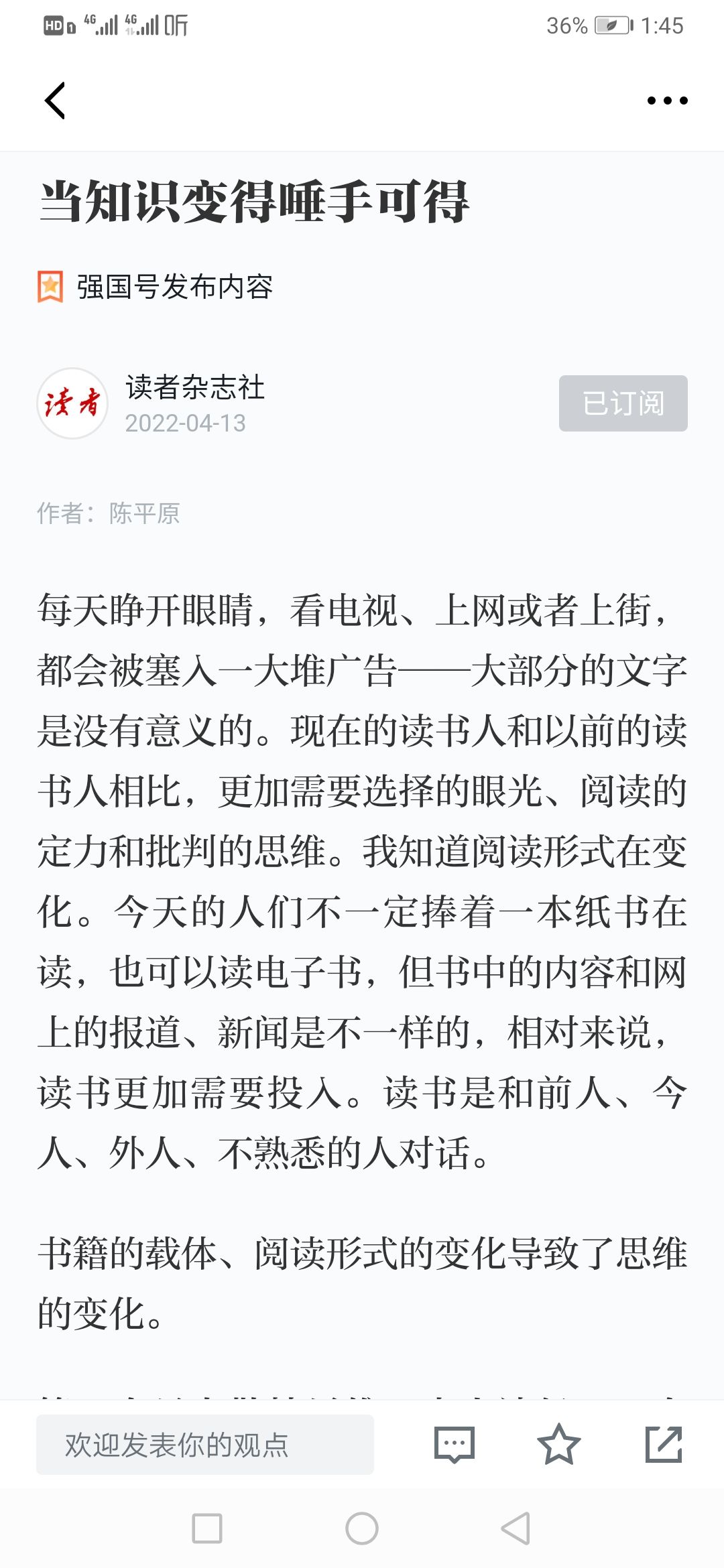Tap the 已订阅 subscribed button
Image resolution: width=724 pixels, height=1568 pixels.
pos(623,403)
